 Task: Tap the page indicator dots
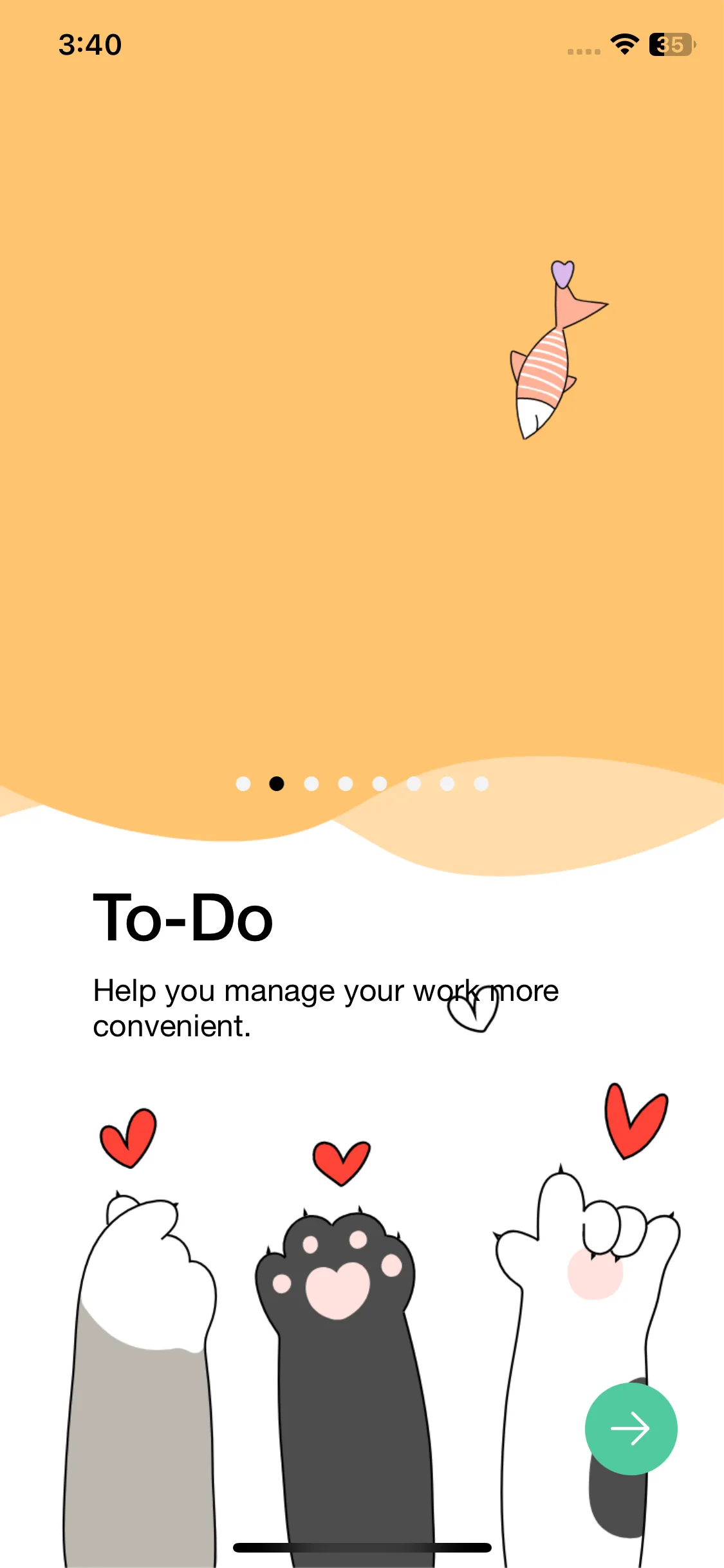(362, 783)
